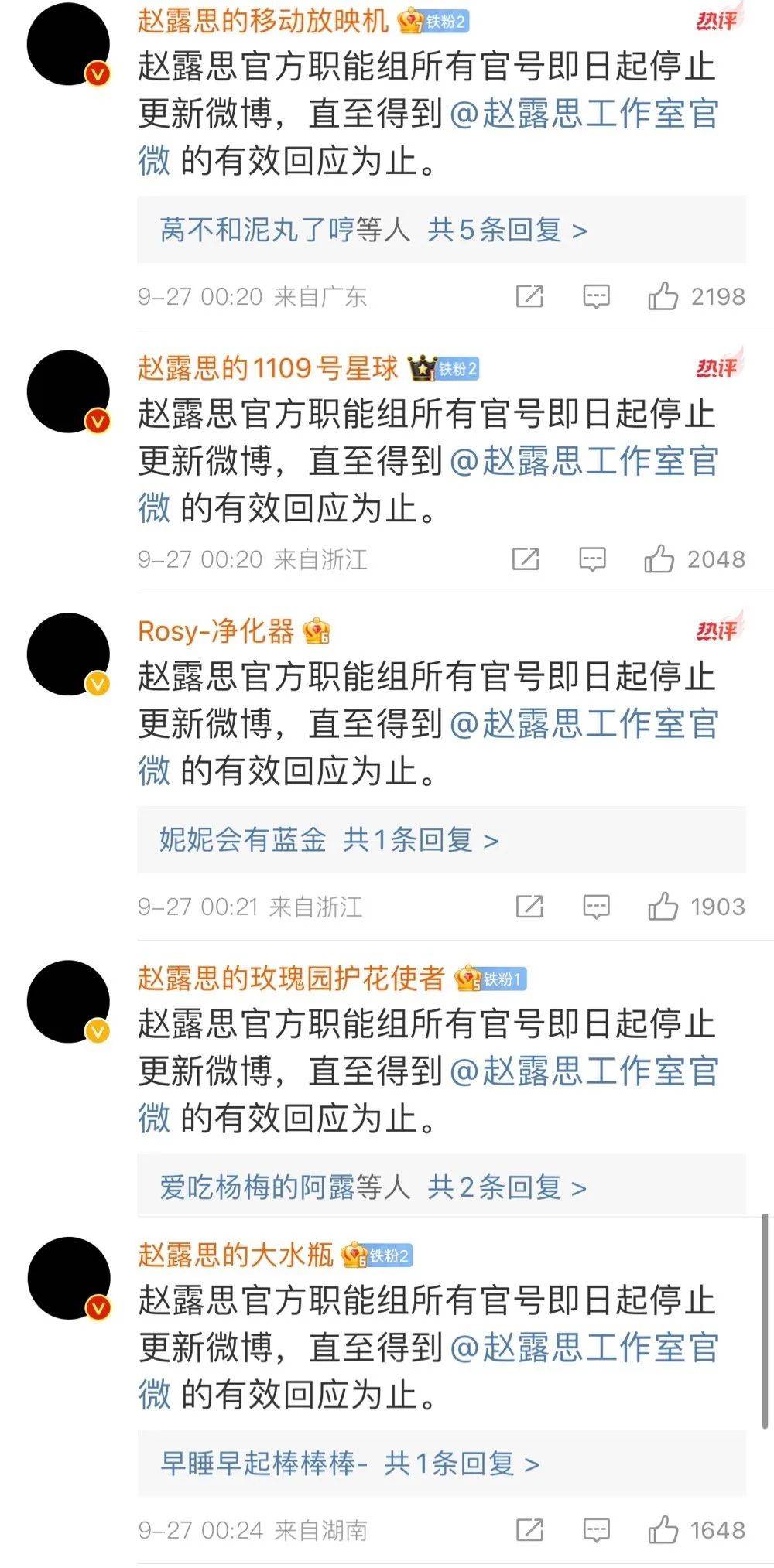774x1568 pixels.
Task: Repost the comment by Rosy-净化器
Action: (x=529, y=907)
